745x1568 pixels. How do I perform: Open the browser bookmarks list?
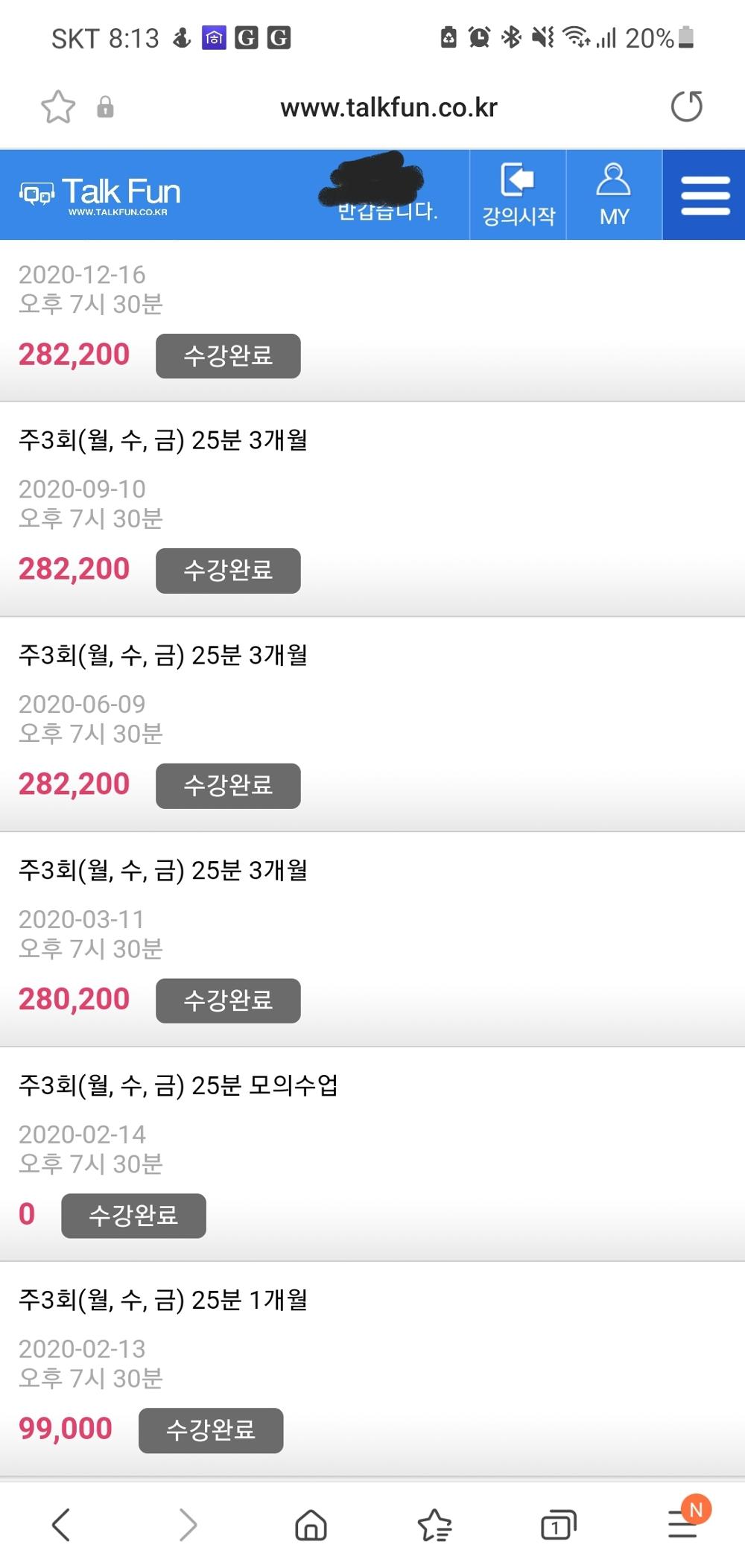pos(435,1525)
